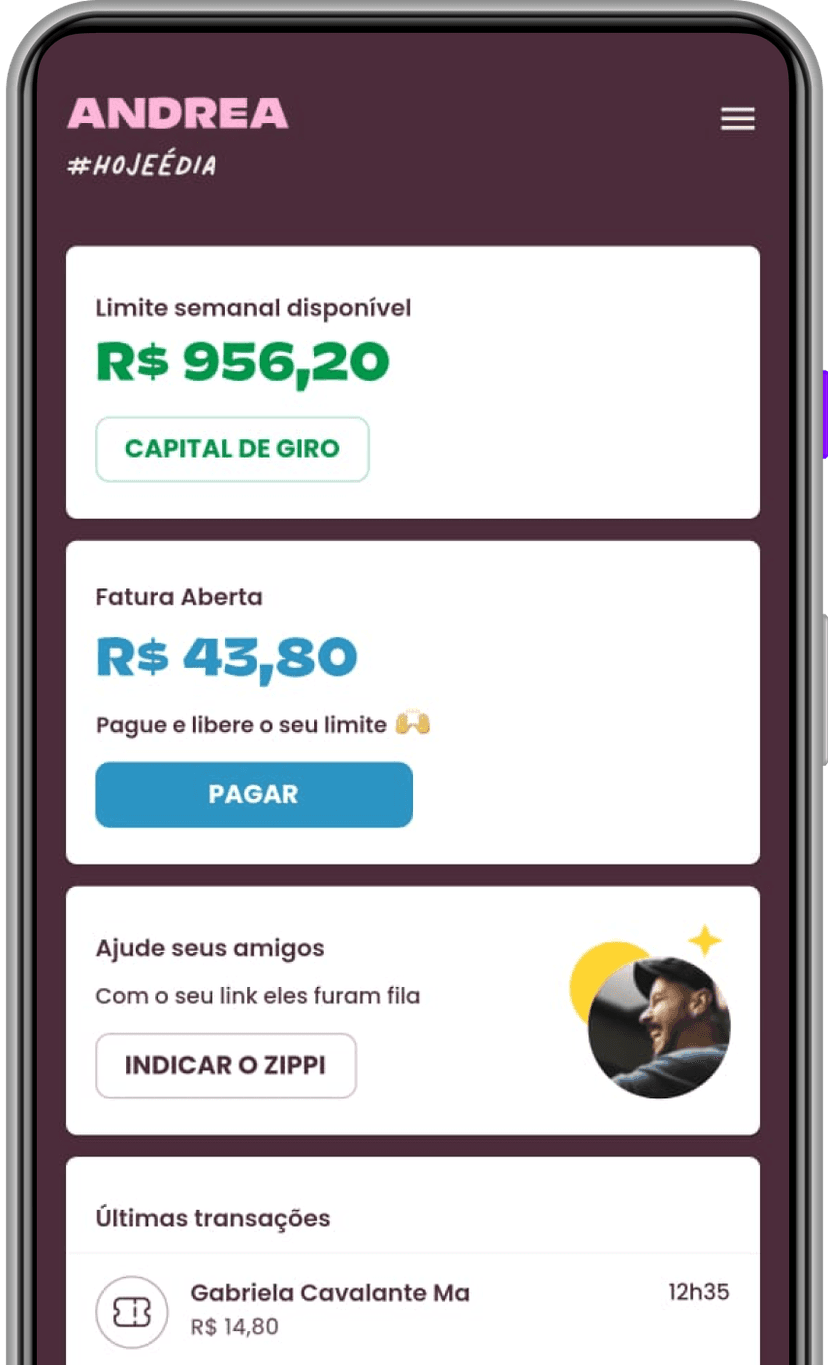Click the INDICAR O ZIPPI button

(x=225, y=1065)
